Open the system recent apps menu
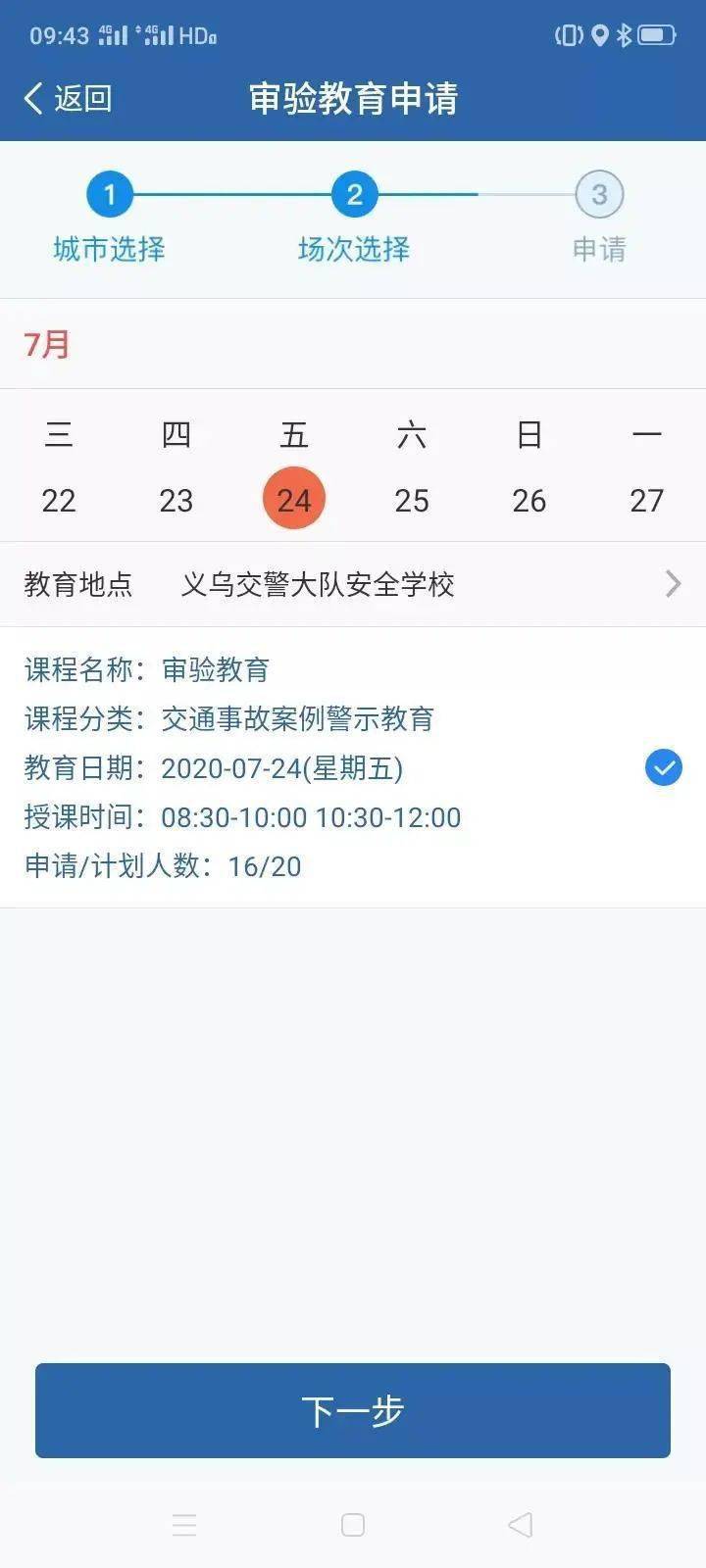The height and width of the screenshot is (1568, 706). pos(184,1525)
